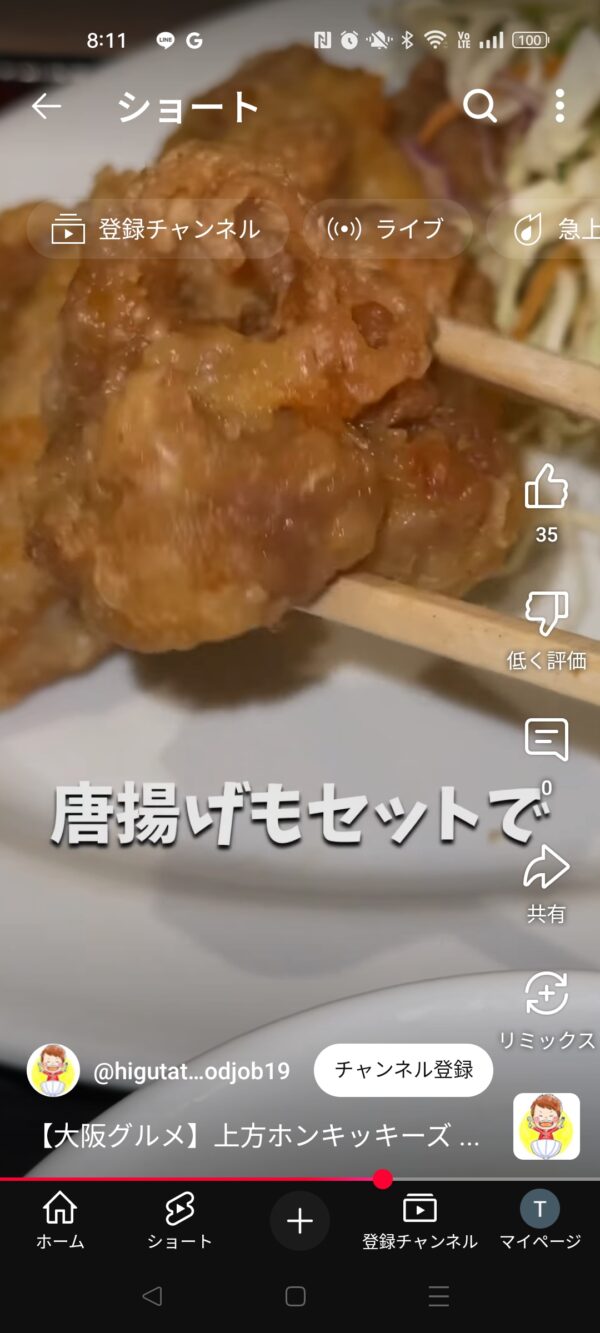Tap the system back button

coord(152,1297)
